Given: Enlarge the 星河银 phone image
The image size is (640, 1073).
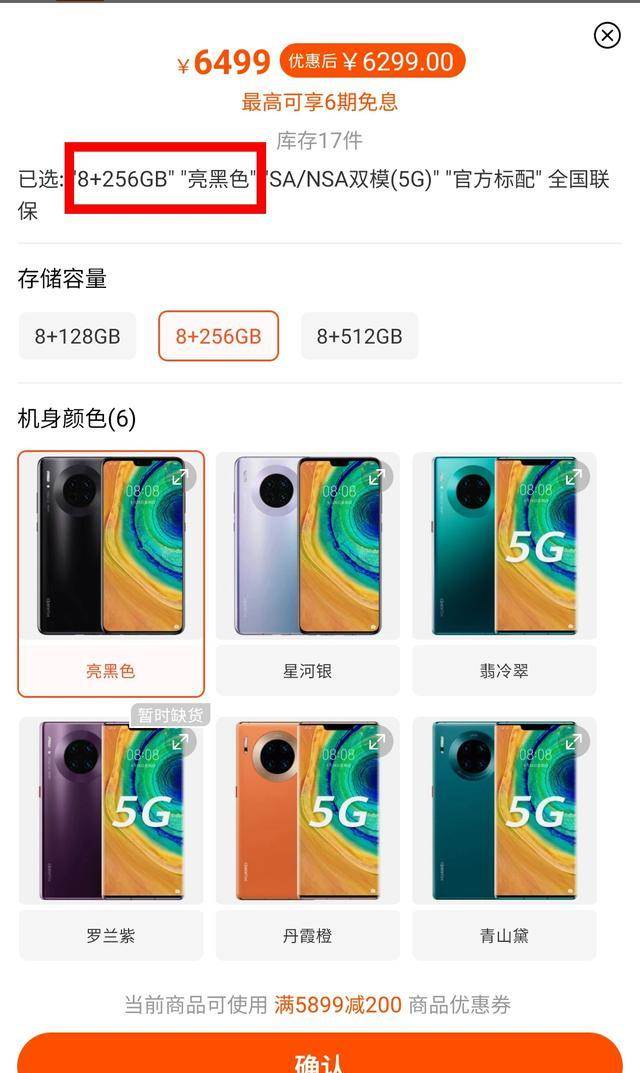Looking at the screenshot, I should point(377,477).
